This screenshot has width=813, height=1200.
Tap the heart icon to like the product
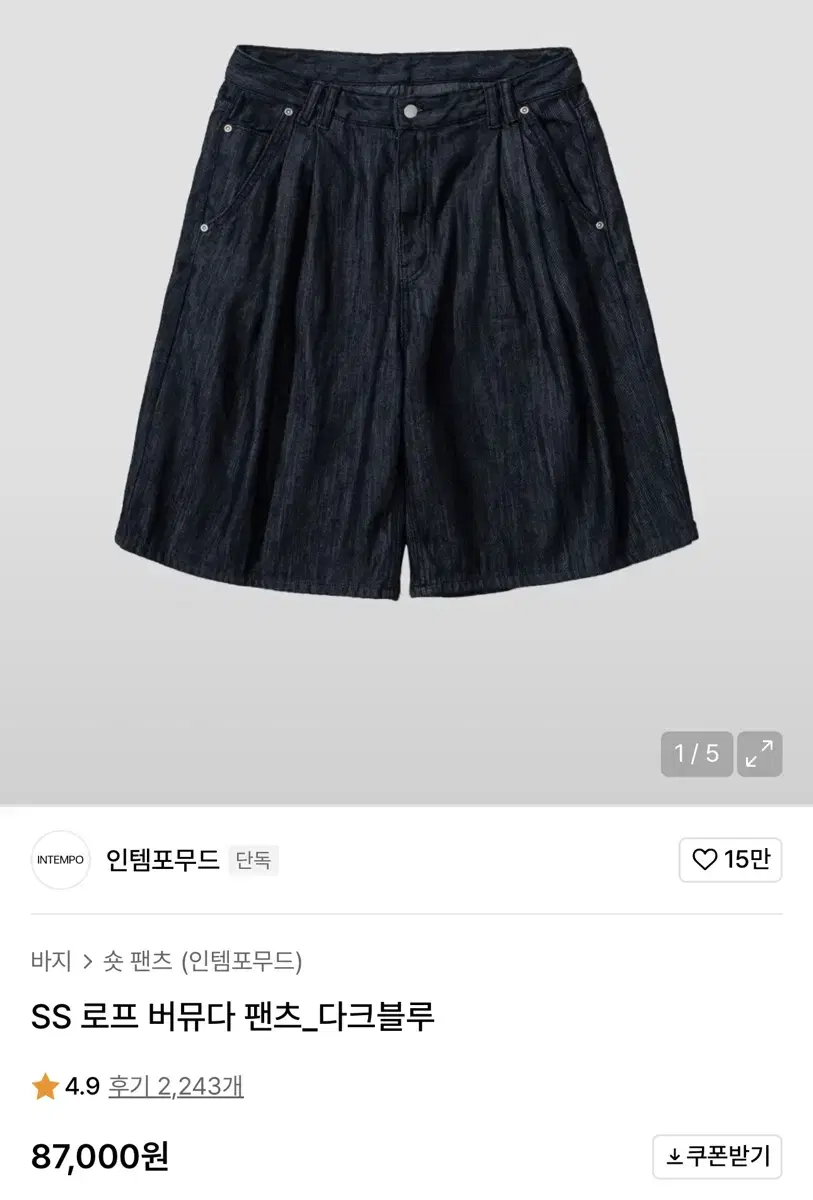(x=706, y=861)
